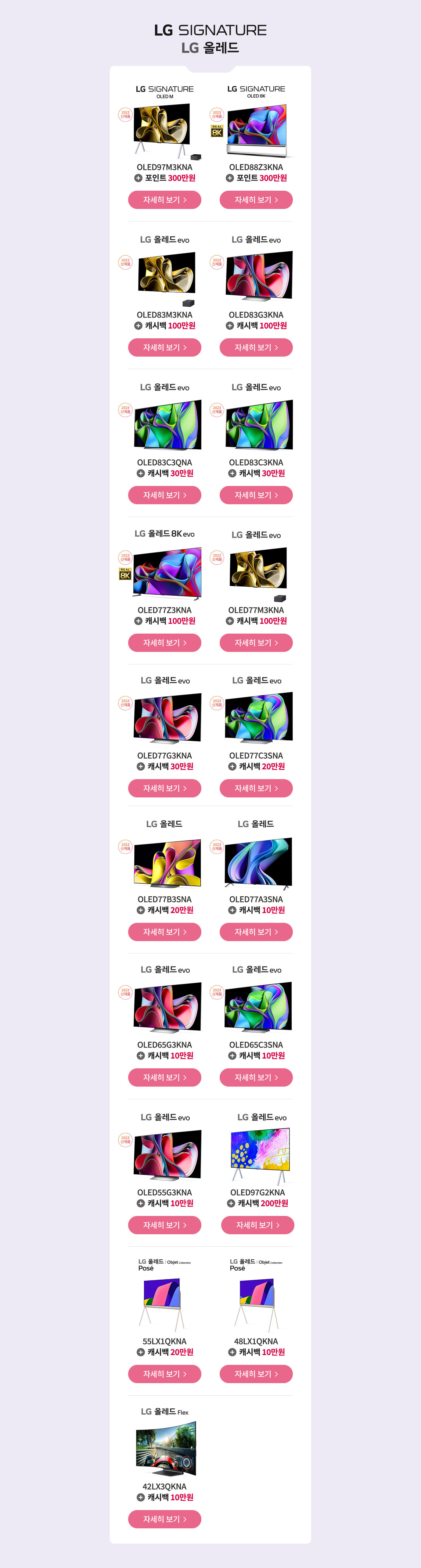The image size is (421, 1568).
Task: Tap 자세히 보기 under OLED55G3KNA
Action: 164,1225
